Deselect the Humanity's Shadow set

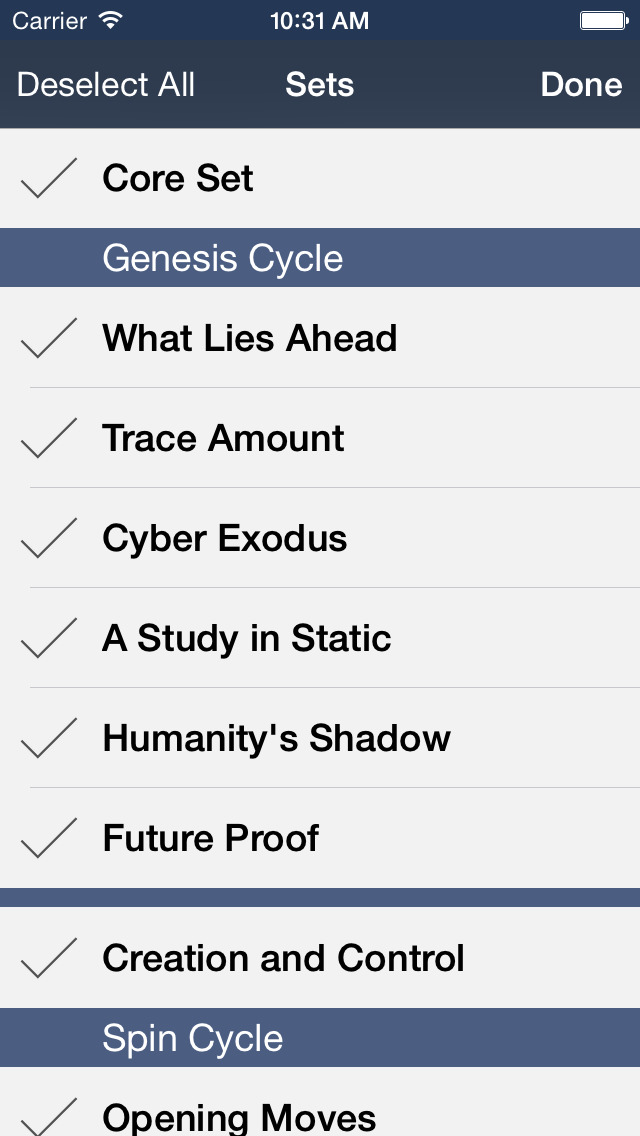[x=320, y=738]
